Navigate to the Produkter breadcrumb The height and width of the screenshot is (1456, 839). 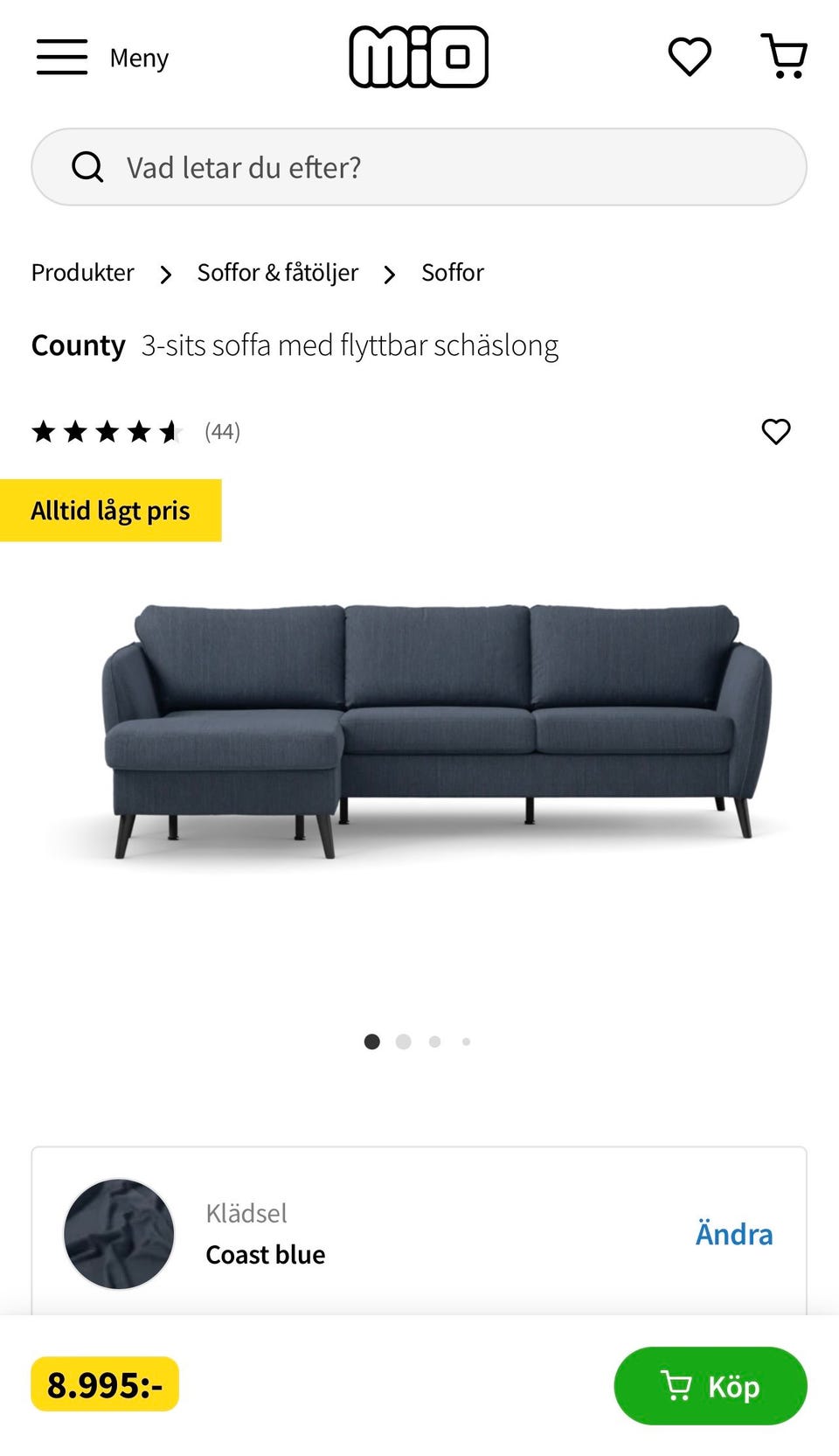pos(82,272)
